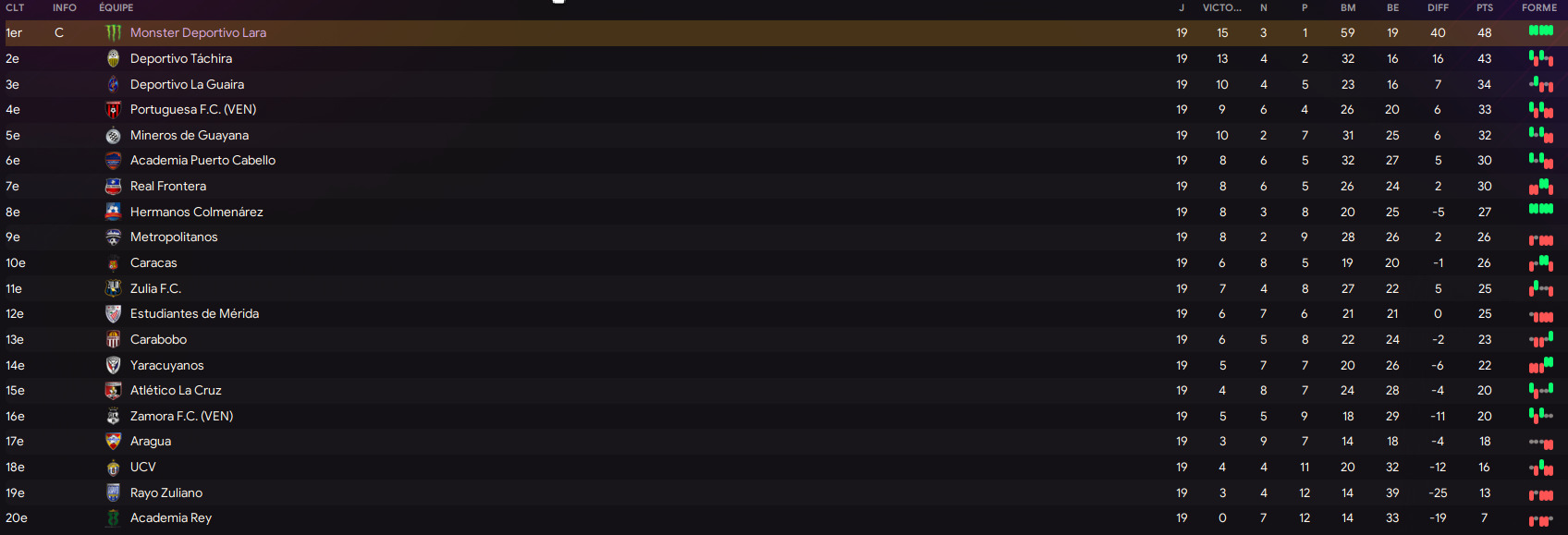Sort table by PTS column header
This screenshot has width=1568, height=535.
click(1484, 7)
